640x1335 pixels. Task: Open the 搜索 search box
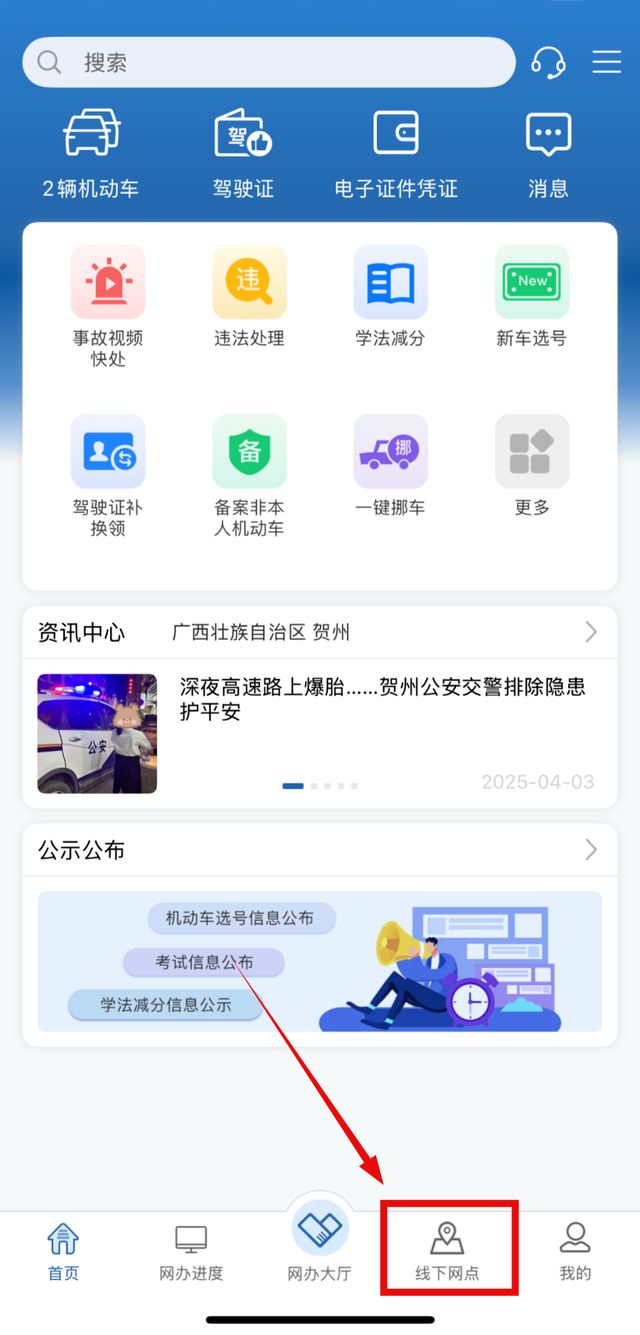click(268, 62)
